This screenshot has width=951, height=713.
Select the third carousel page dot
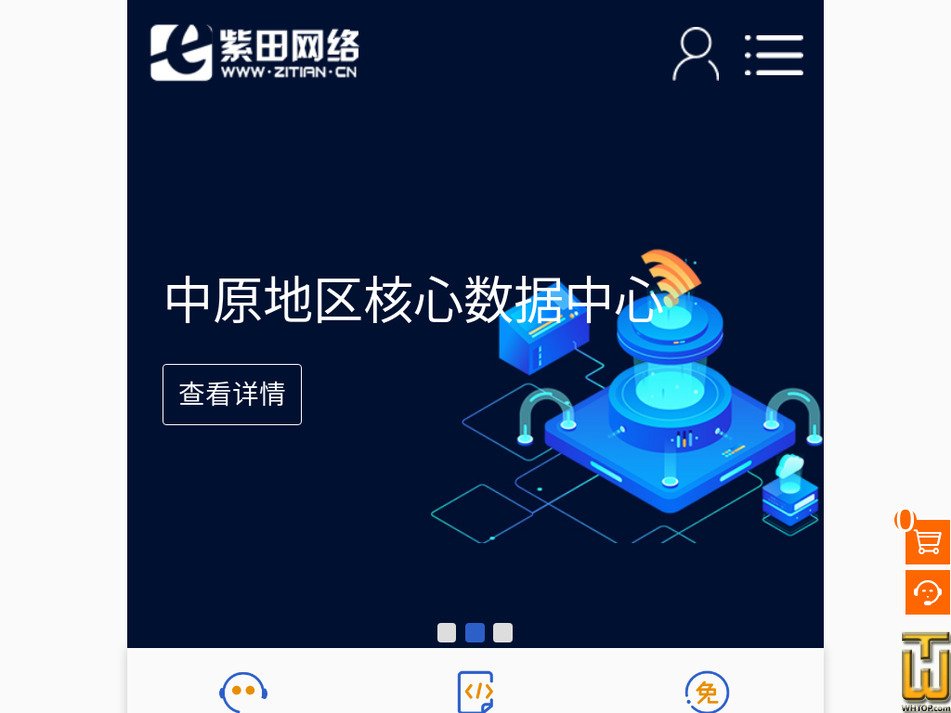click(x=503, y=633)
